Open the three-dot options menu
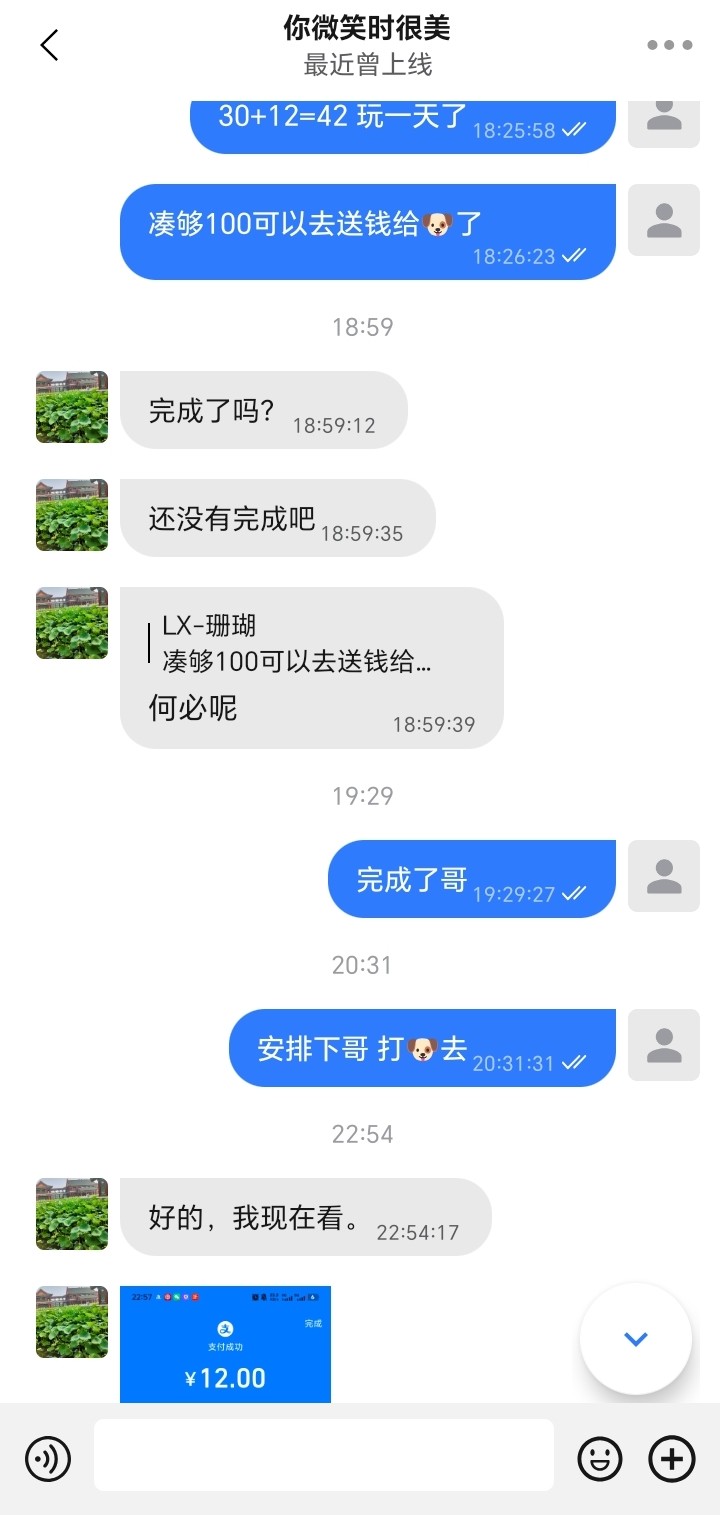Screen dimensions: 720x1515 click(x=672, y=45)
